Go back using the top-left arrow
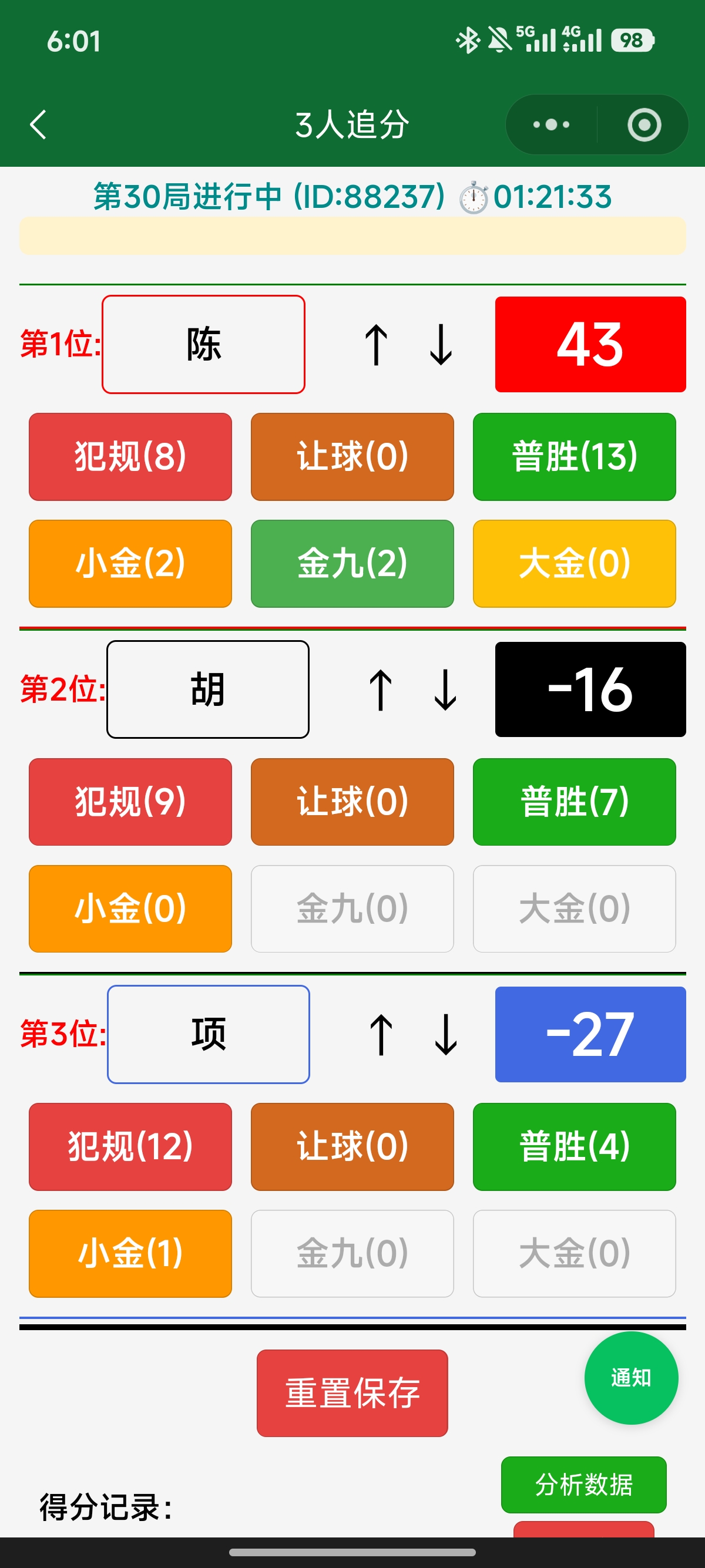Viewport: 705px width, 1568px height. (38, 125)
